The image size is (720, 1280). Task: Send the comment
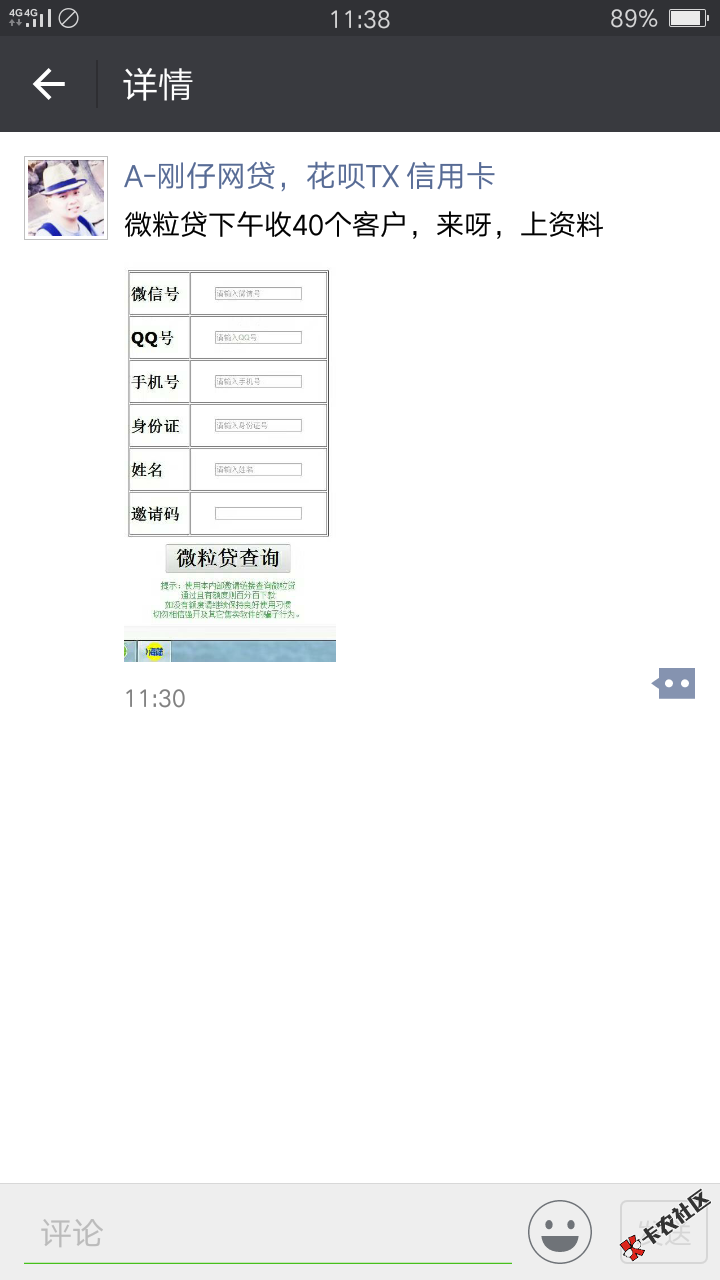click(664, 1232)
